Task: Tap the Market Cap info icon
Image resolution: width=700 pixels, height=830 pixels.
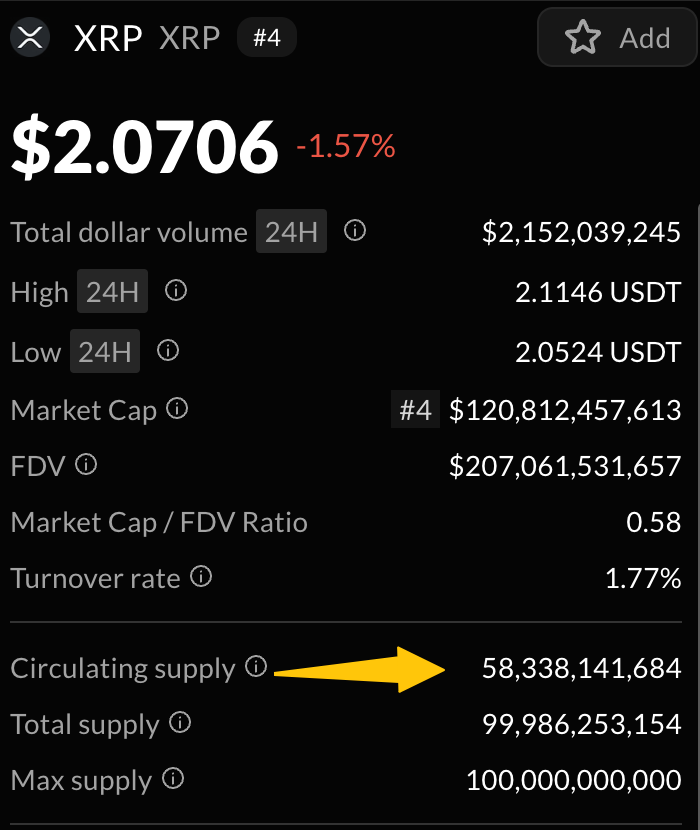Action: click(177, 408)
